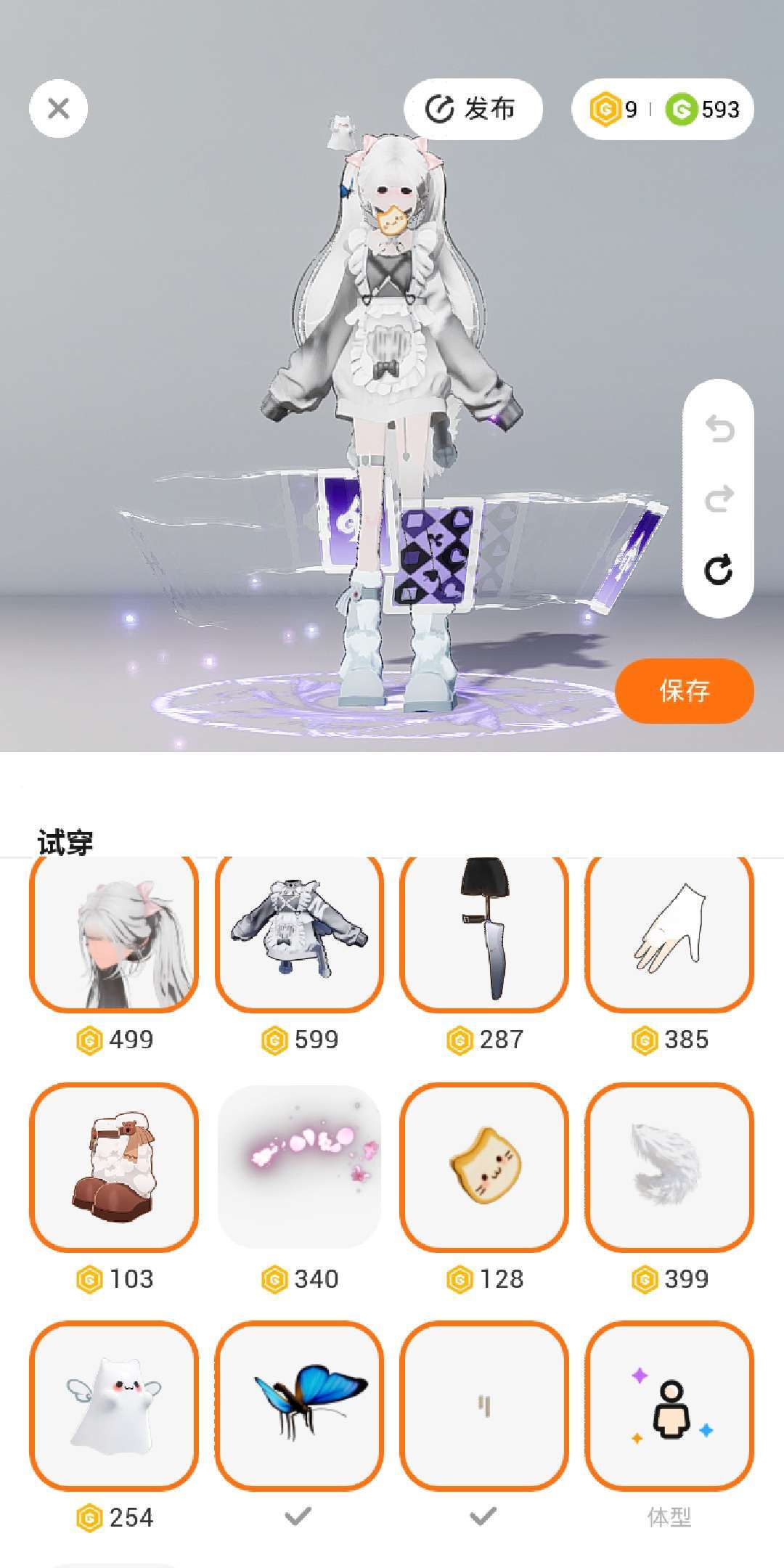Tap the blue butterfly accessory
Screen dimensions: 784x1568
[x=299, y=1405]
